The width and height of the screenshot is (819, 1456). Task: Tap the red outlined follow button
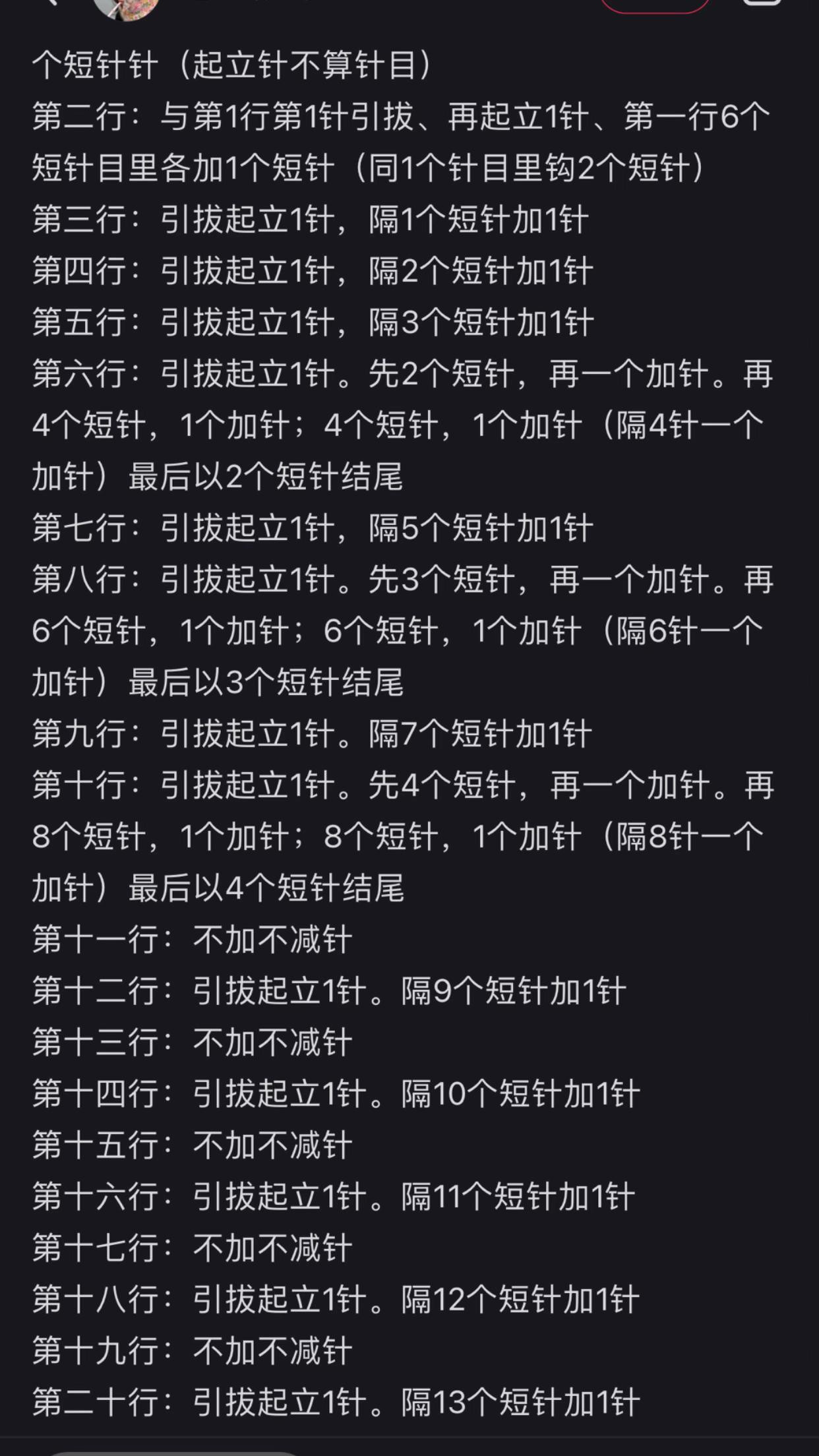coord(655,5)
